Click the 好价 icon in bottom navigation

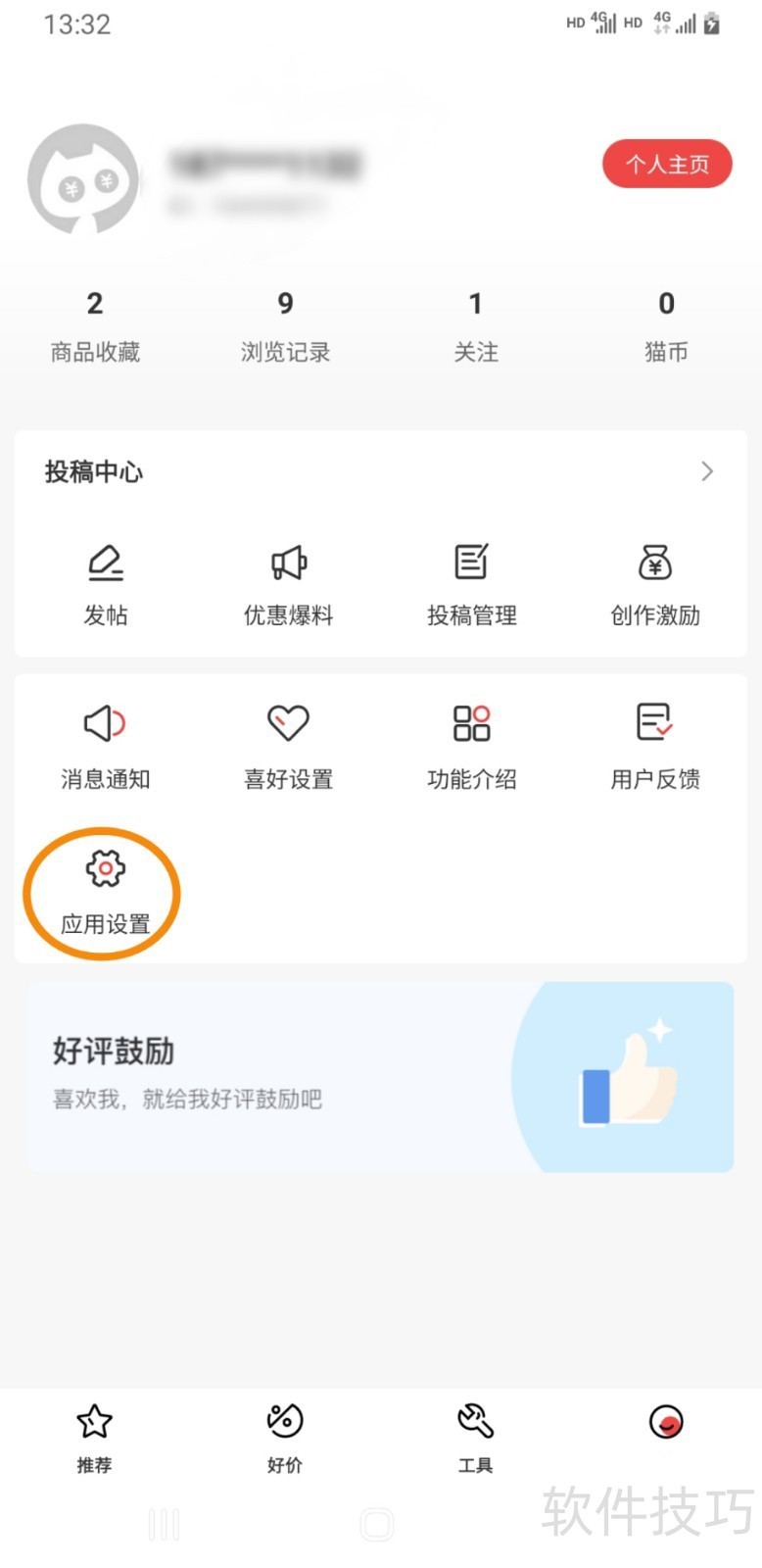(283, 1421)
